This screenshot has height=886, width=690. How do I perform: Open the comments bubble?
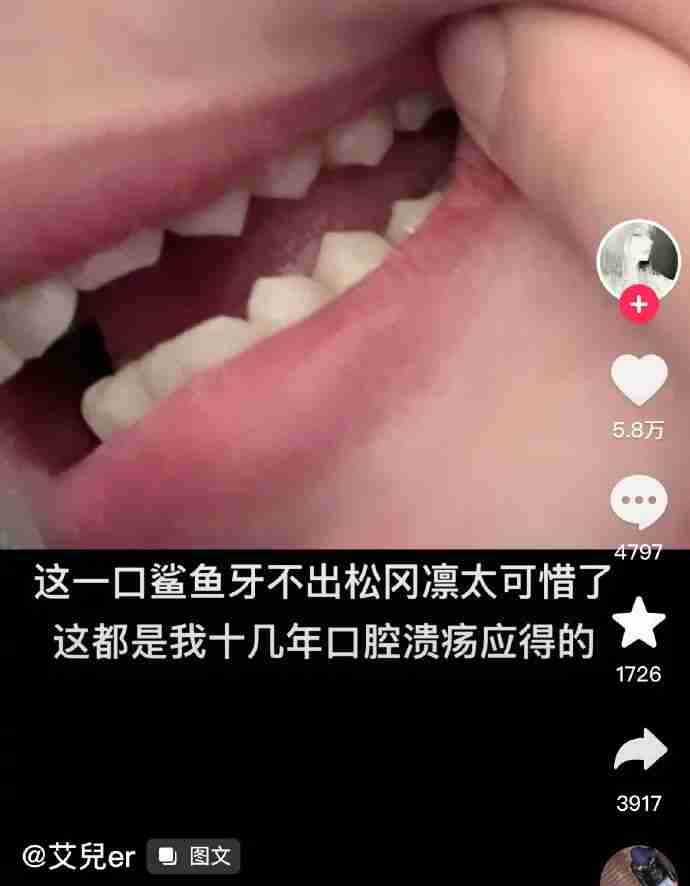pos(638,503)
